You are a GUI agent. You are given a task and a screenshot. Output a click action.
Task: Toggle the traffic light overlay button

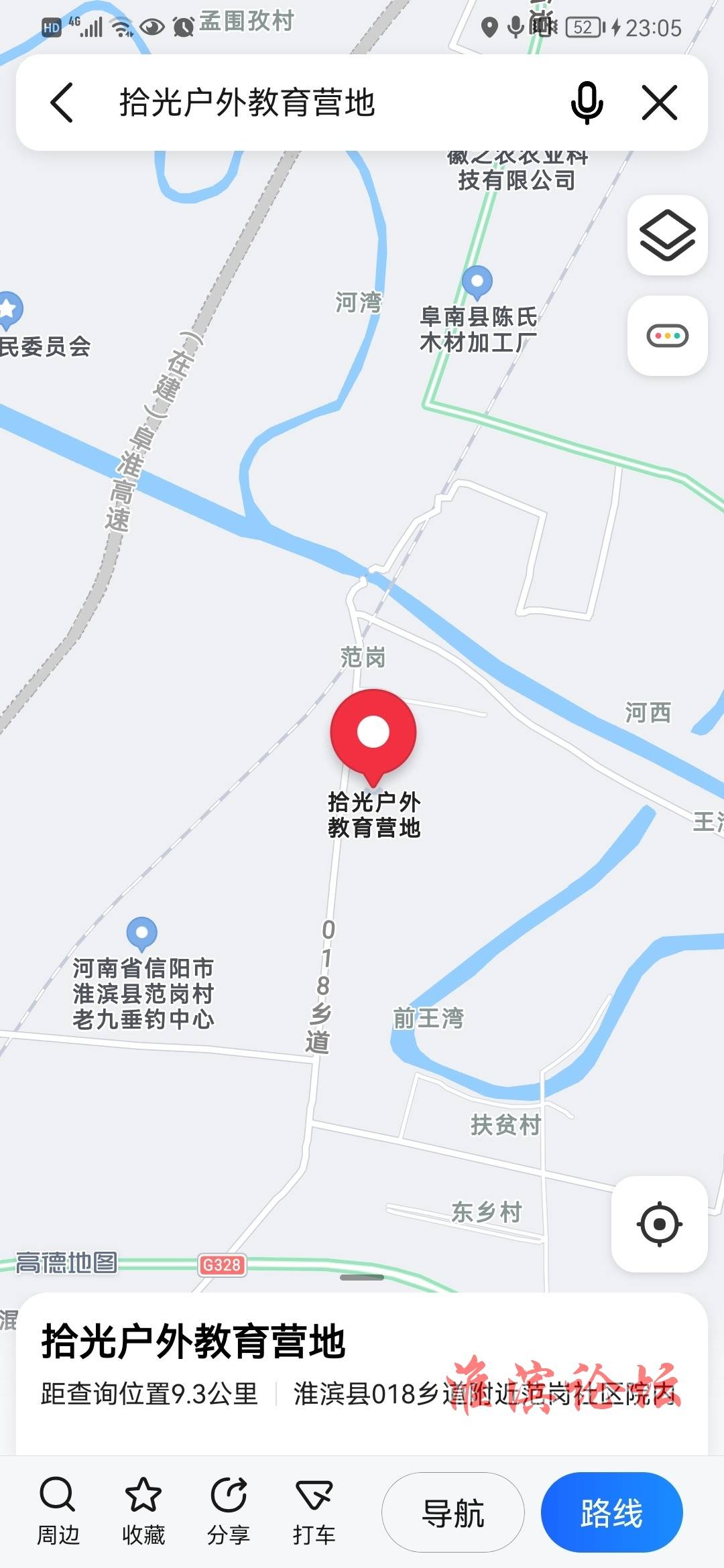(667, 336)
